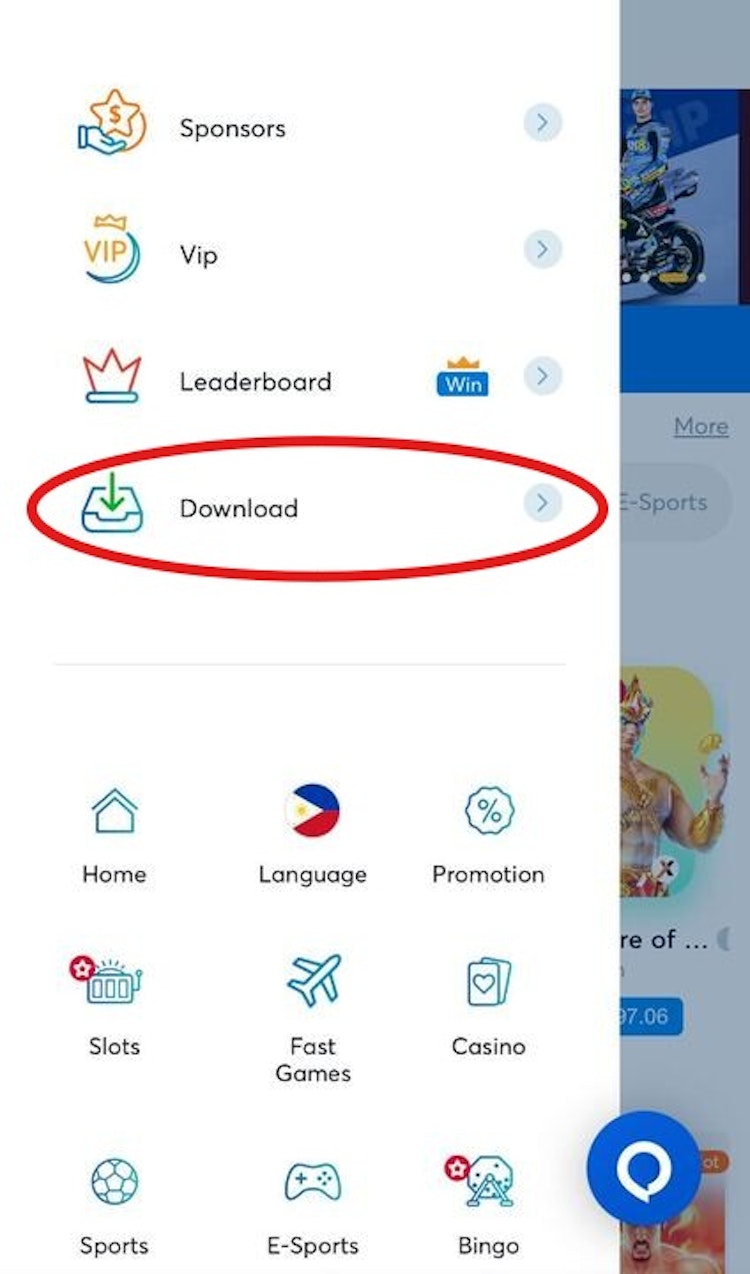This screenshot has height=1274, width=750.
Task: Tap the More link behind the drawer
Action: (700, 427)
